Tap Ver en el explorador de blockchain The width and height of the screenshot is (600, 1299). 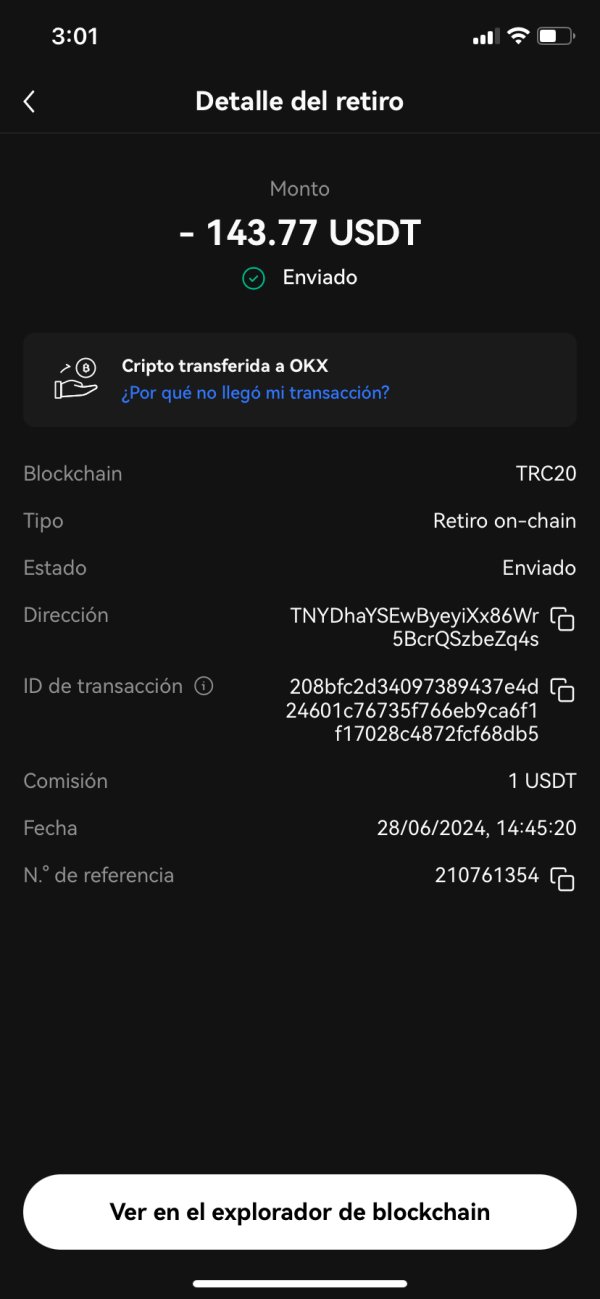coord(300,1212)
